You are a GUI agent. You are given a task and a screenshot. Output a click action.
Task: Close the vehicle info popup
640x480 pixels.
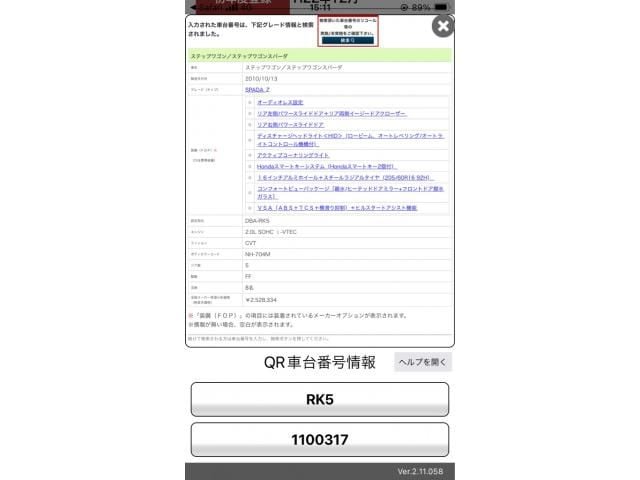(442, 25)
